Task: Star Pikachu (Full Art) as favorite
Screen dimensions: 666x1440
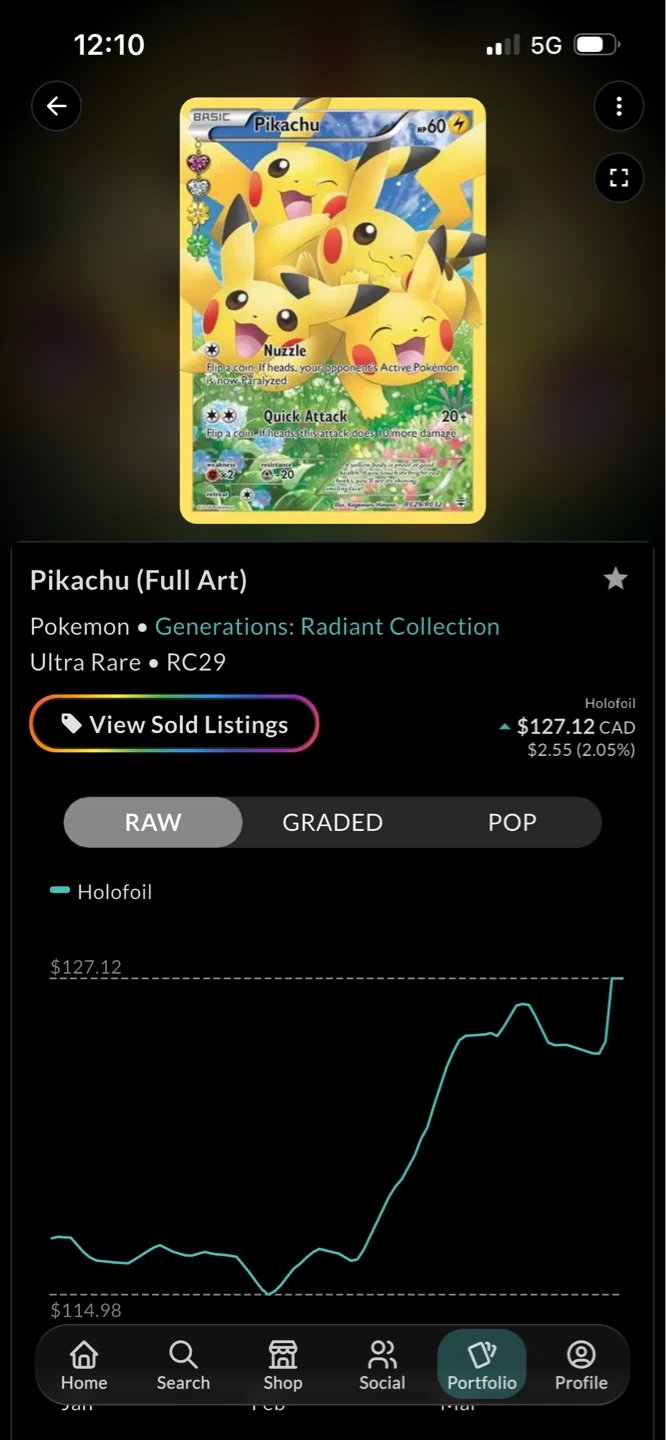Action: pos(616,578)
